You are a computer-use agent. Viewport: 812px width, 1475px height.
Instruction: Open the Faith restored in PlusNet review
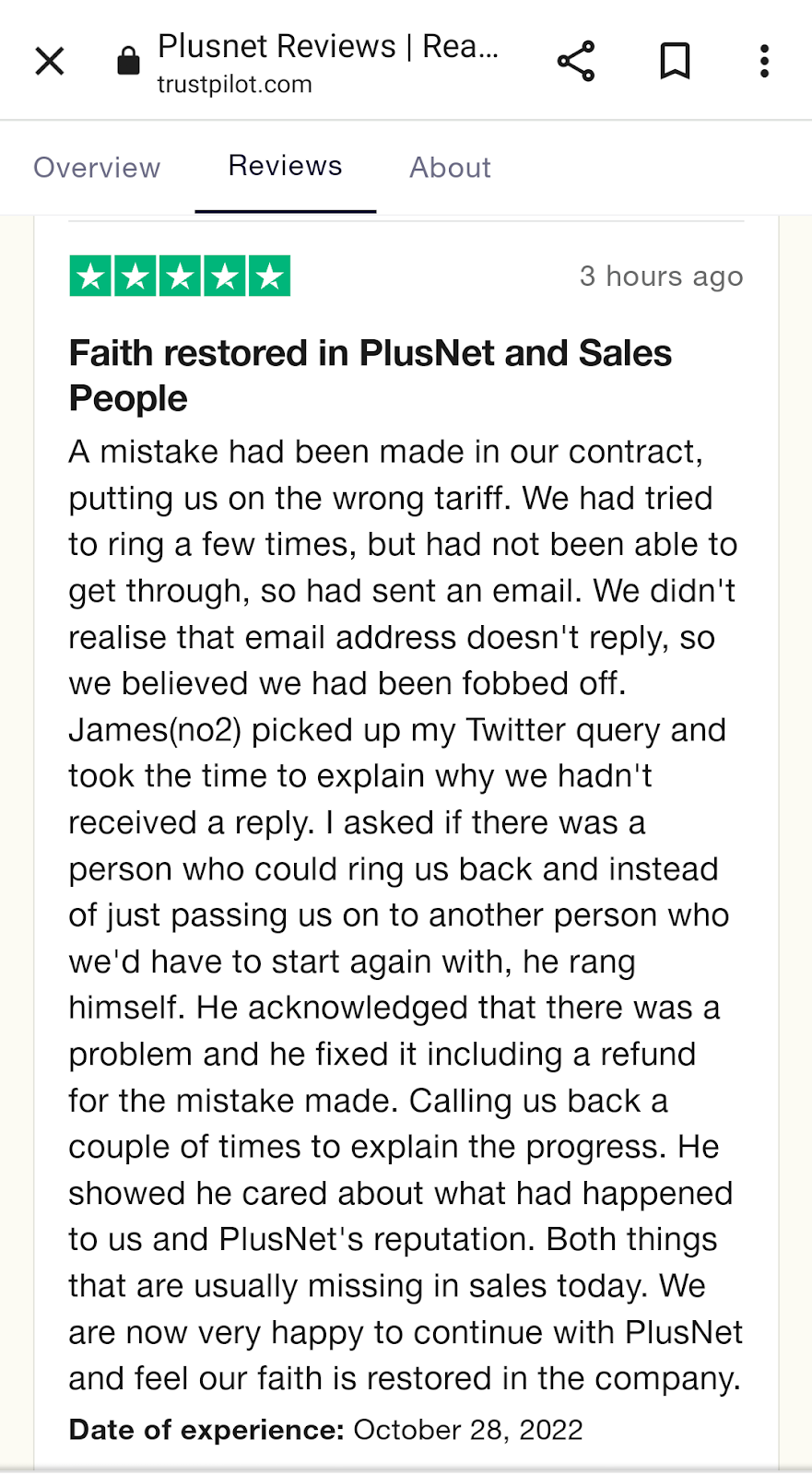[370, 375]
